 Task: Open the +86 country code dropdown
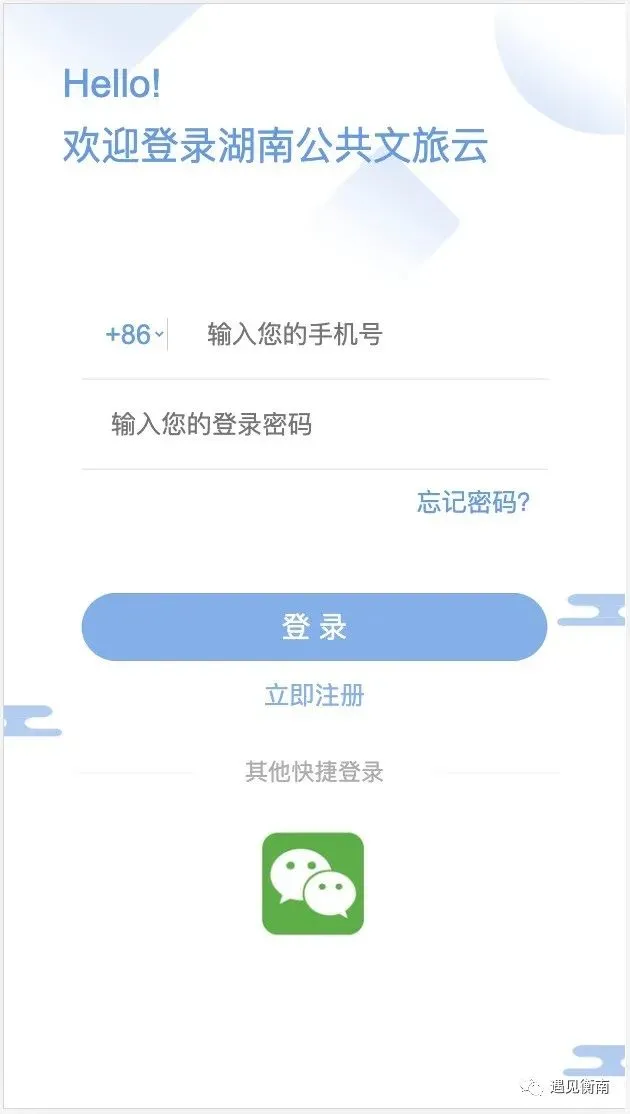134,335
